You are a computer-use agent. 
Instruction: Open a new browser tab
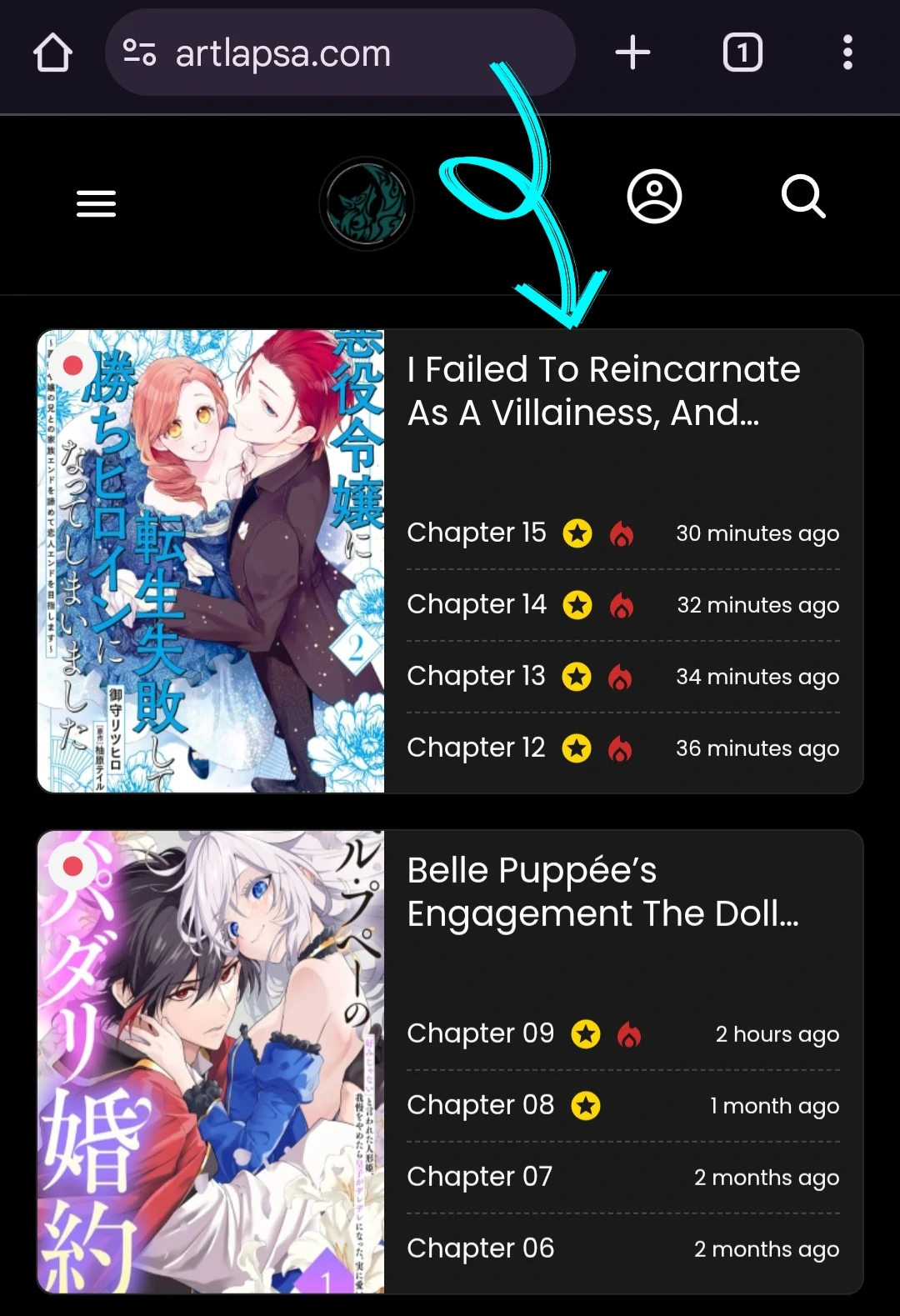[x=632, y=53]
